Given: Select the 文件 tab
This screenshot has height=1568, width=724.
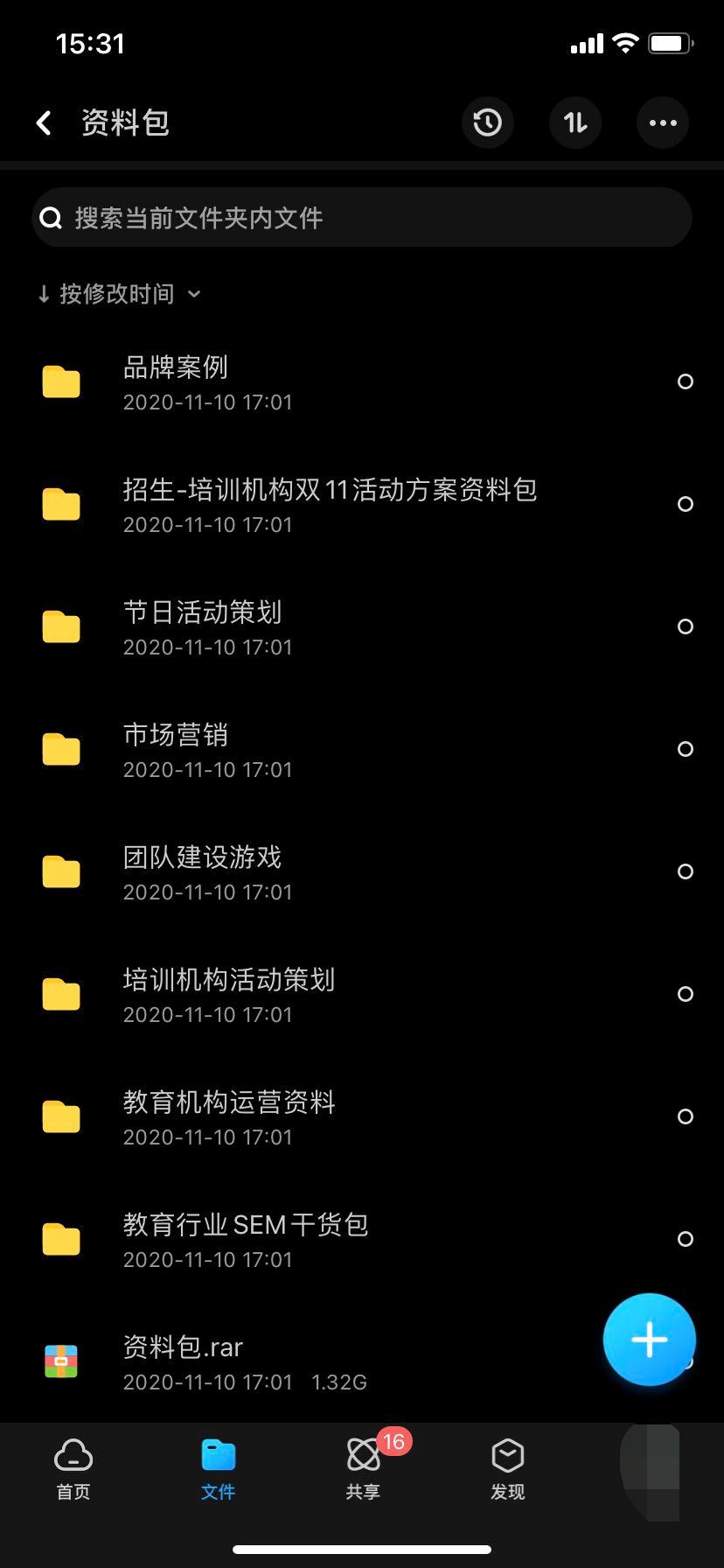Looking at the screenshot, I should 218,1469.
